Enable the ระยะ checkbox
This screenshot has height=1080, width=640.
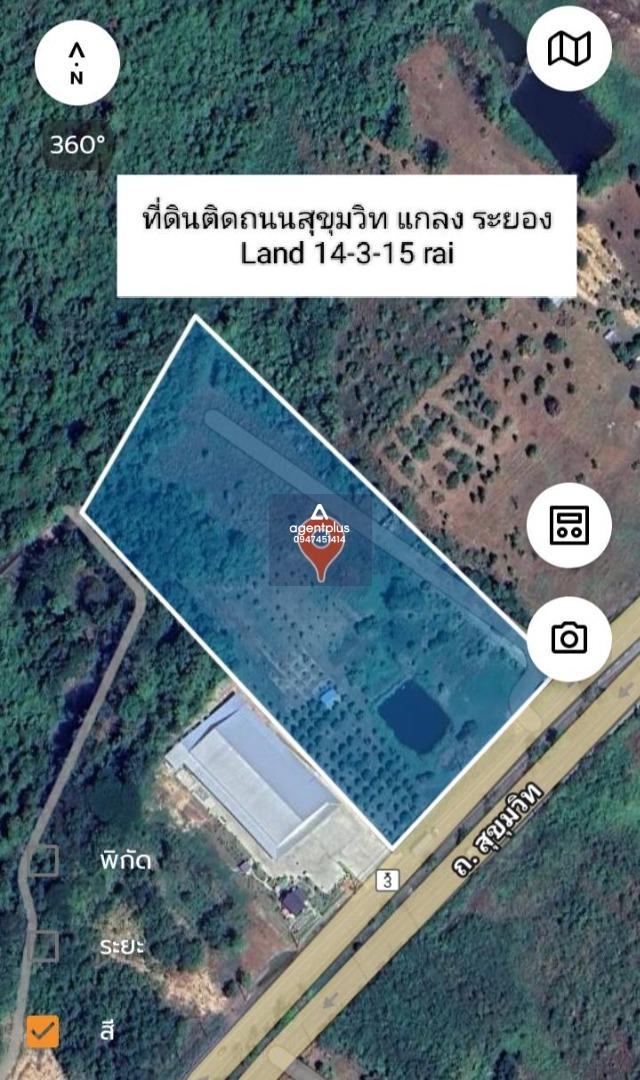(x=43, y=945)
